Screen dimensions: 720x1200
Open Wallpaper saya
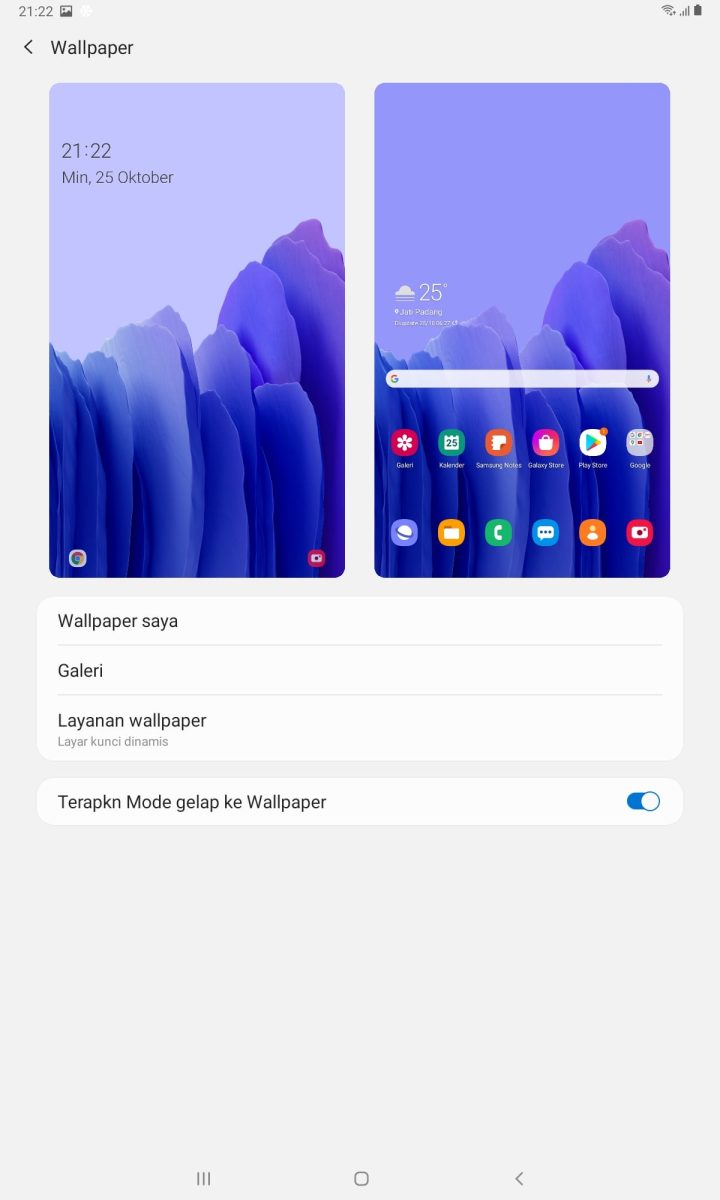359,621
